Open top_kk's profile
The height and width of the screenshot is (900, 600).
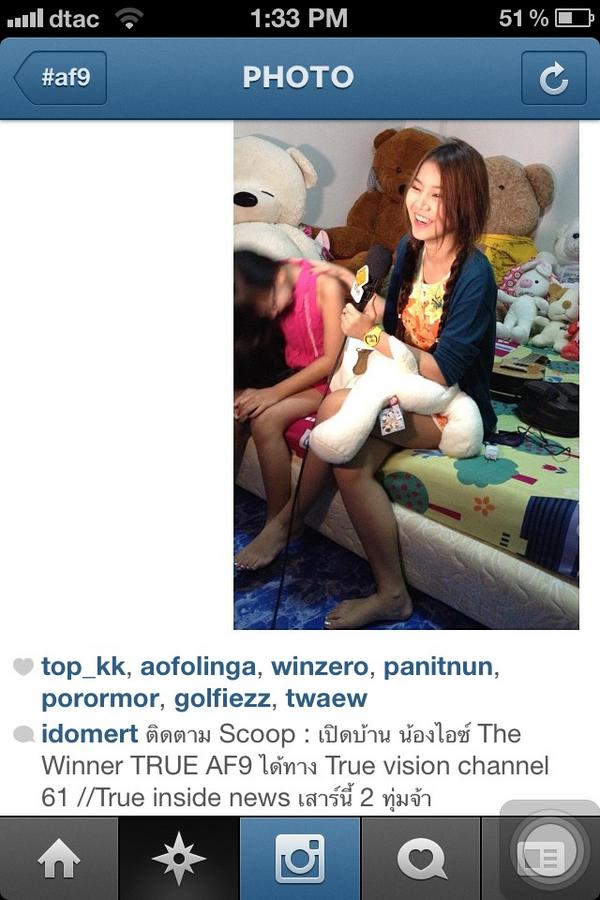84,667
